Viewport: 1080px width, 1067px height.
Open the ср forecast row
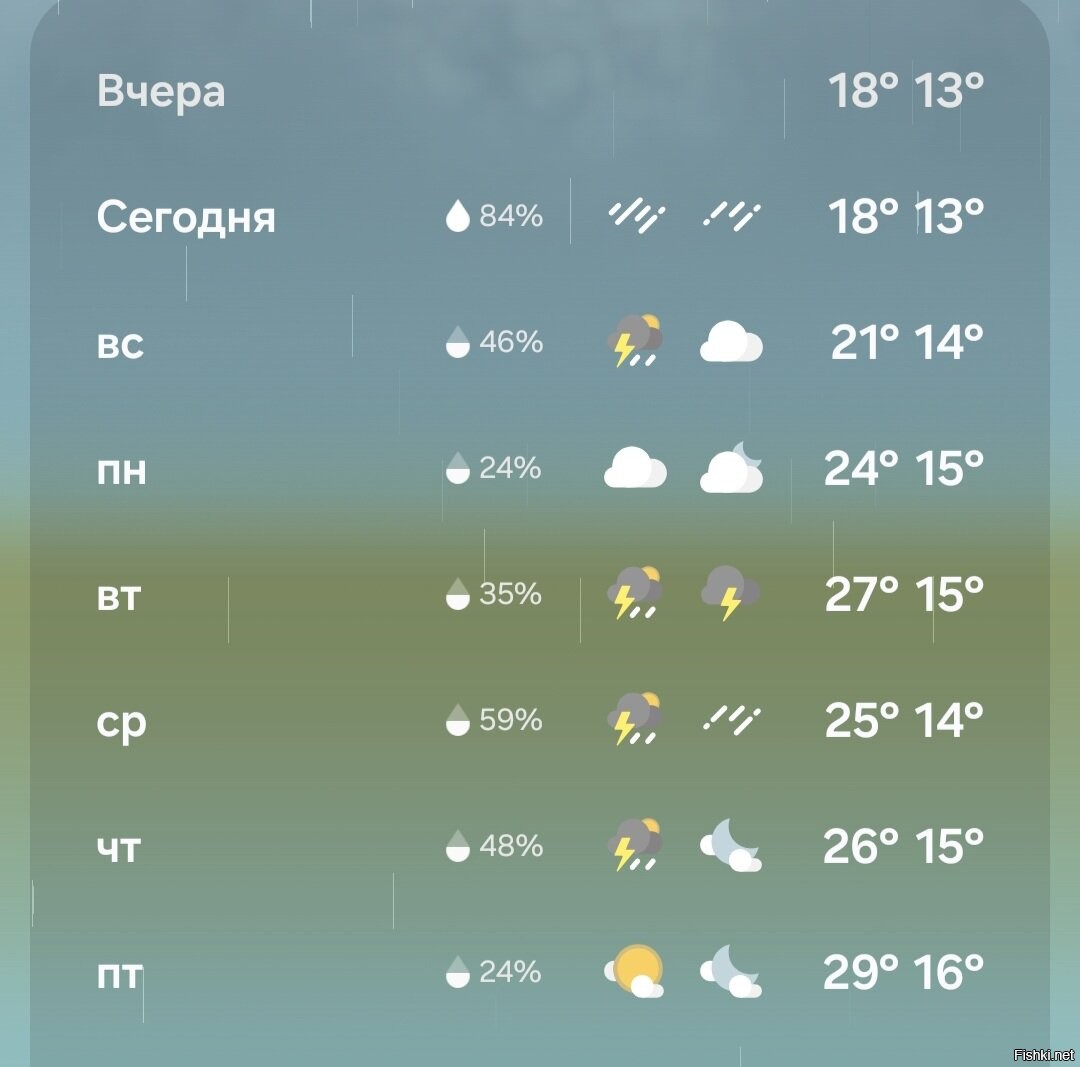pyautogui.click(x=540, y=720)
